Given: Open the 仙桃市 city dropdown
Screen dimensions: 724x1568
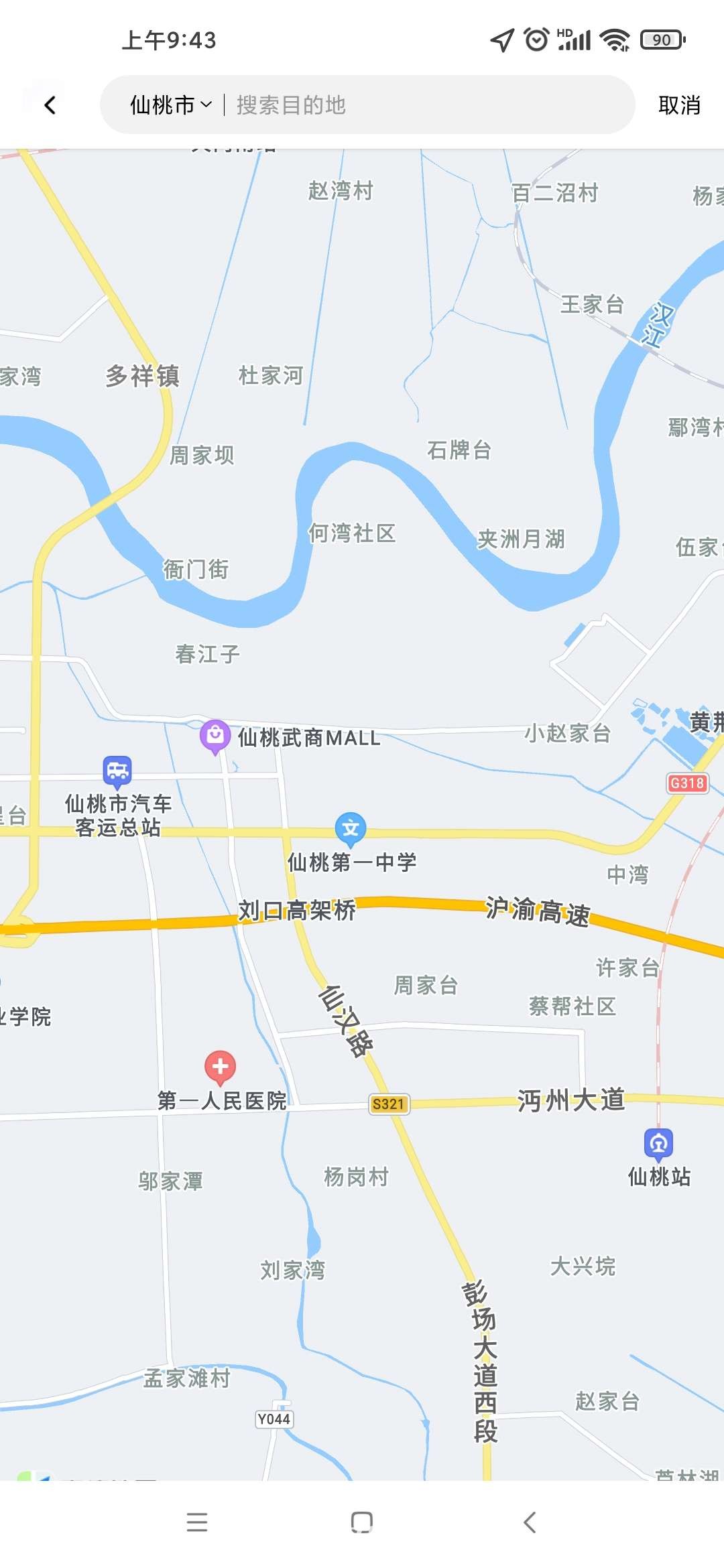Looking at the screenshot, I should point(170,105).
